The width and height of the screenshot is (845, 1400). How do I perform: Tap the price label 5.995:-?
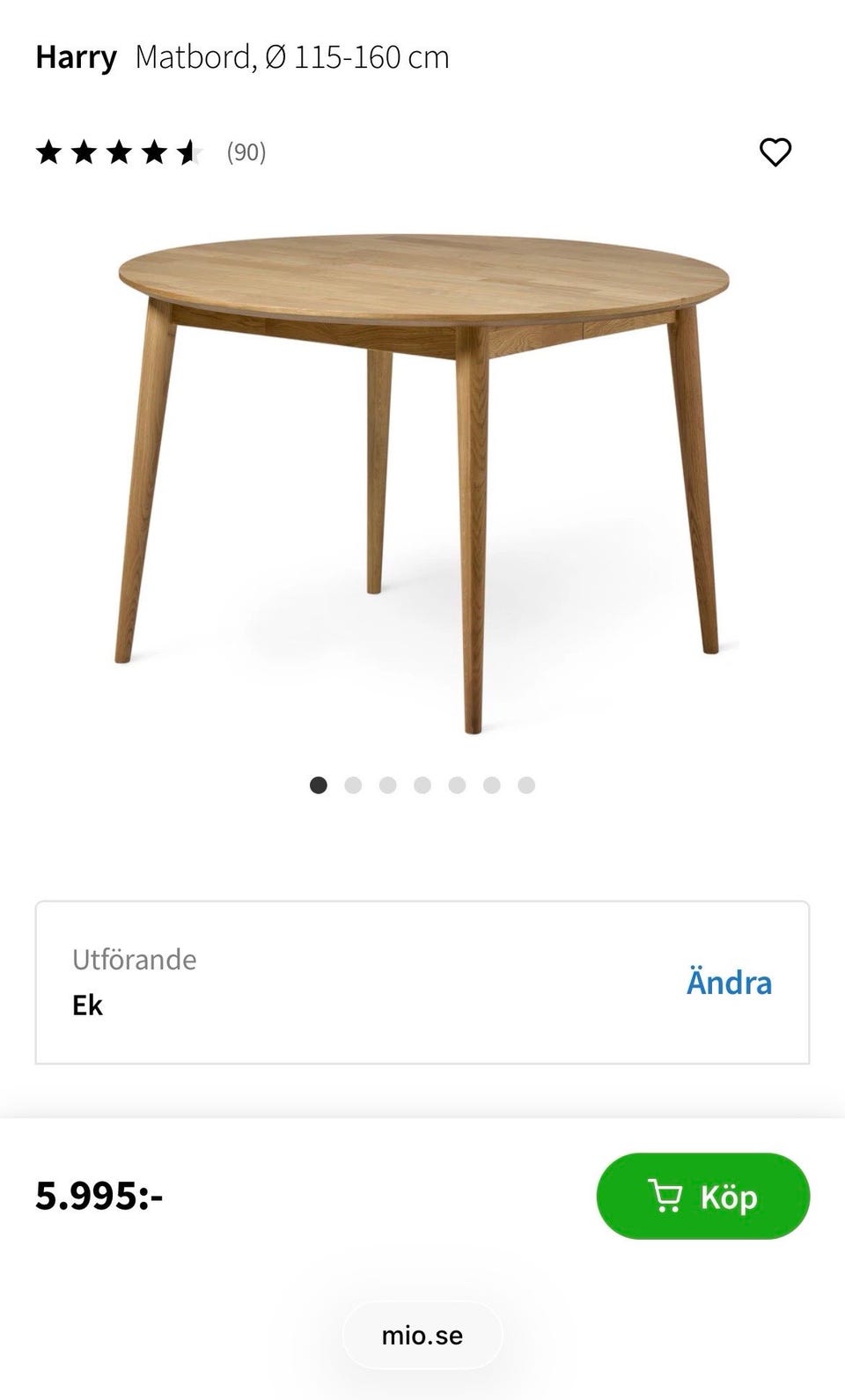tap(97, 1197)
